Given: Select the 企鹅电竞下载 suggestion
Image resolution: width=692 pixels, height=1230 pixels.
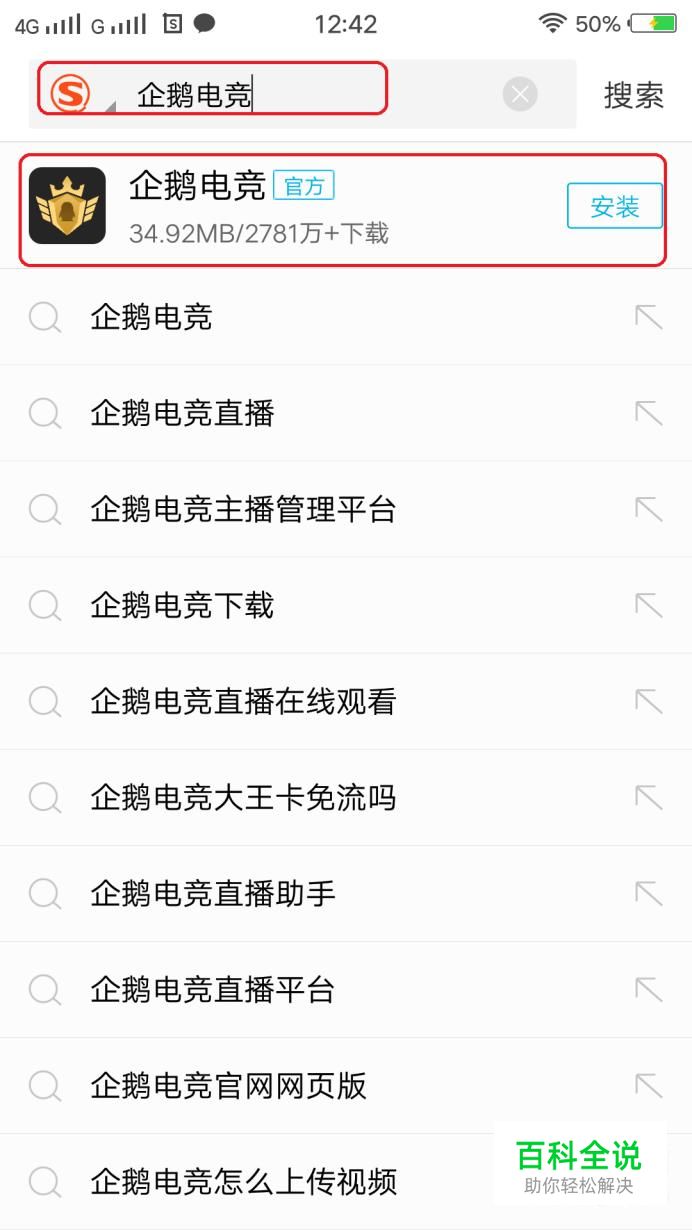Looking at the screenshot, I should pos(182,606).
